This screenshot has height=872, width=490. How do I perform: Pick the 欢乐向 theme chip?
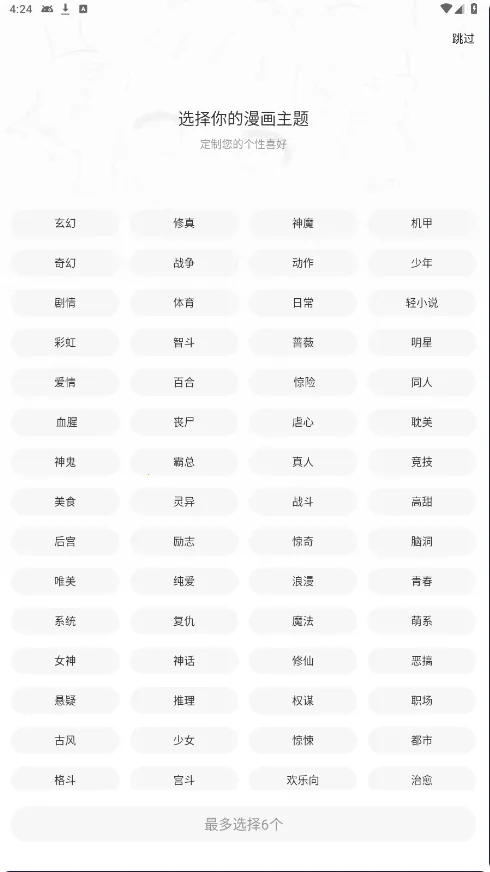(303, 779)
